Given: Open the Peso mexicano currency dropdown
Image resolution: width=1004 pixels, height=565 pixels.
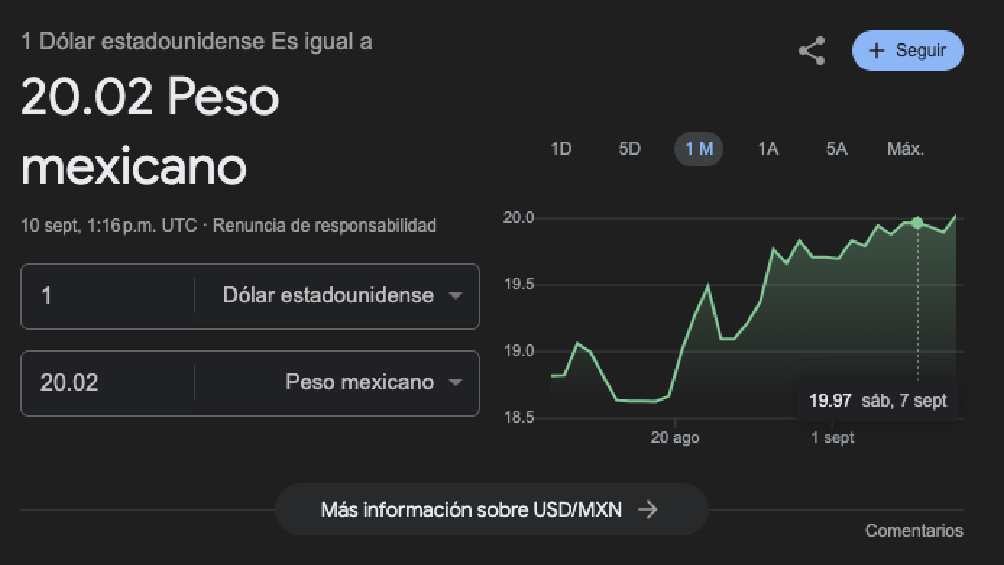Looking at the screenshot, I should point(372,382).
